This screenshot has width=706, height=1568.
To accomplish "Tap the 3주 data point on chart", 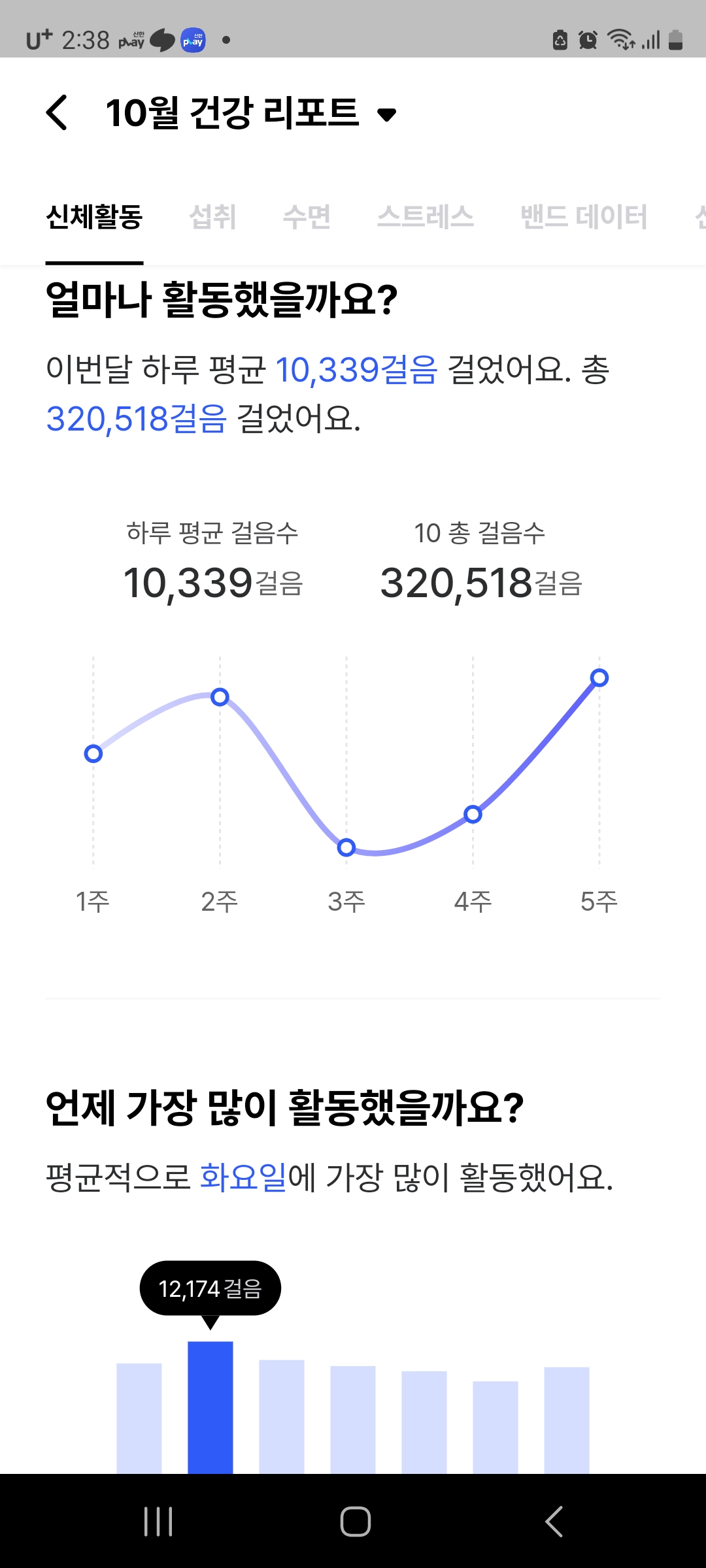I will pos(346,847).
